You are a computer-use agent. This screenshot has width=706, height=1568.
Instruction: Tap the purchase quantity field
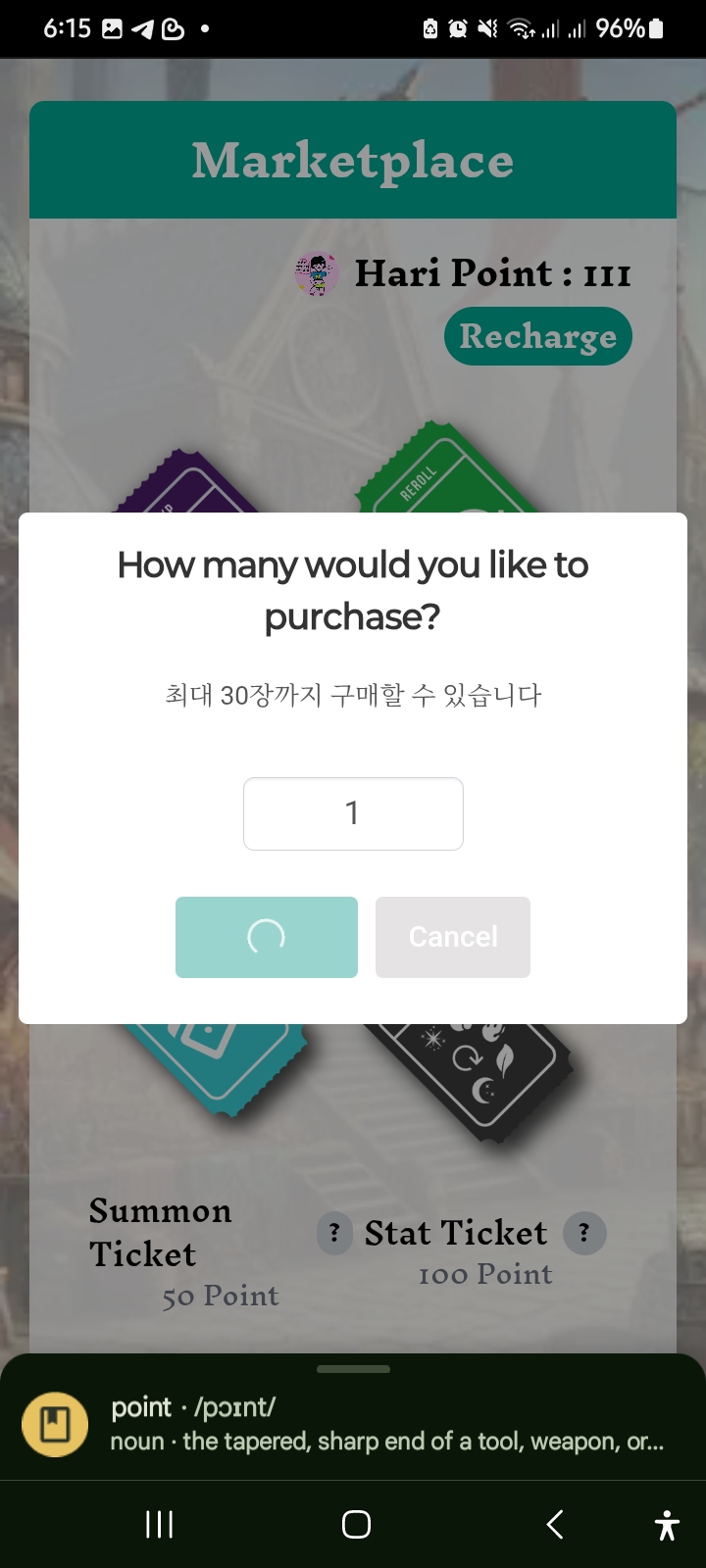coord(353,813)
